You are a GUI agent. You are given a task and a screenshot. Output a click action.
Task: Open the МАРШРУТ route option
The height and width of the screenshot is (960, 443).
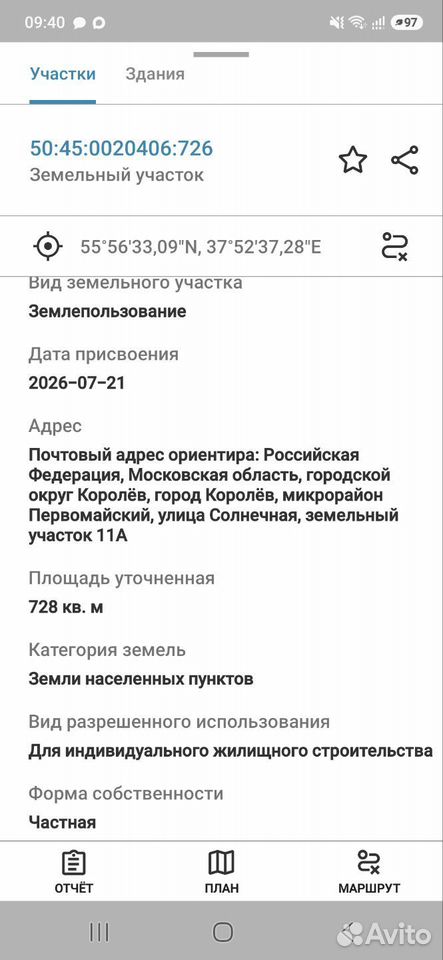point(369,872)
